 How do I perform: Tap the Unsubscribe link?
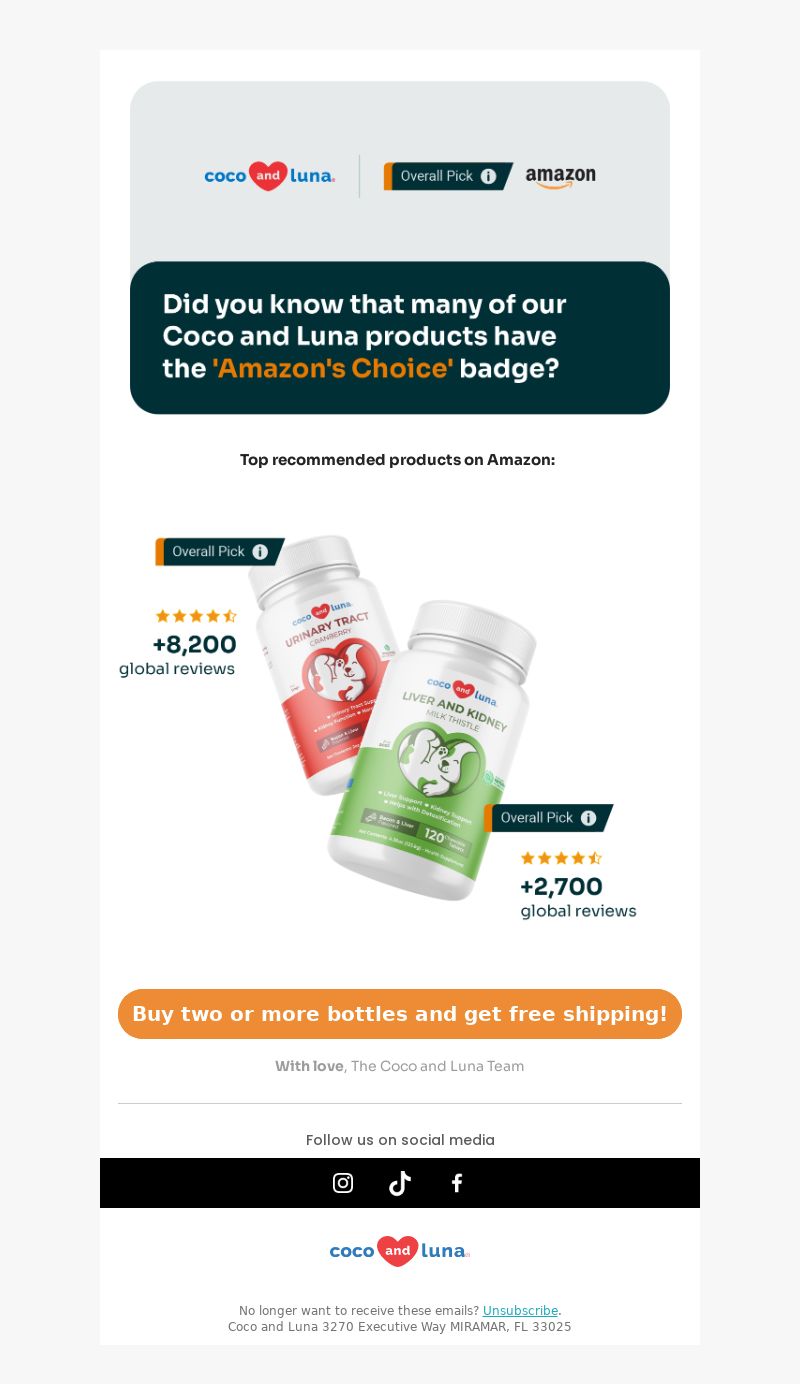[520, 1311]
